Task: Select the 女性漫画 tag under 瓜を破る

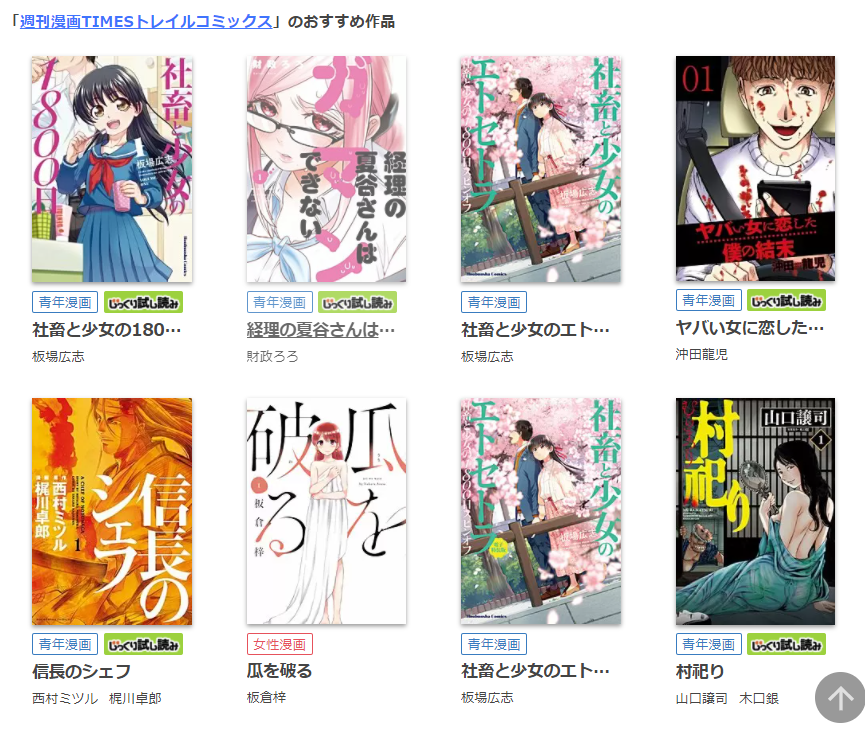Action: [280, 644]
